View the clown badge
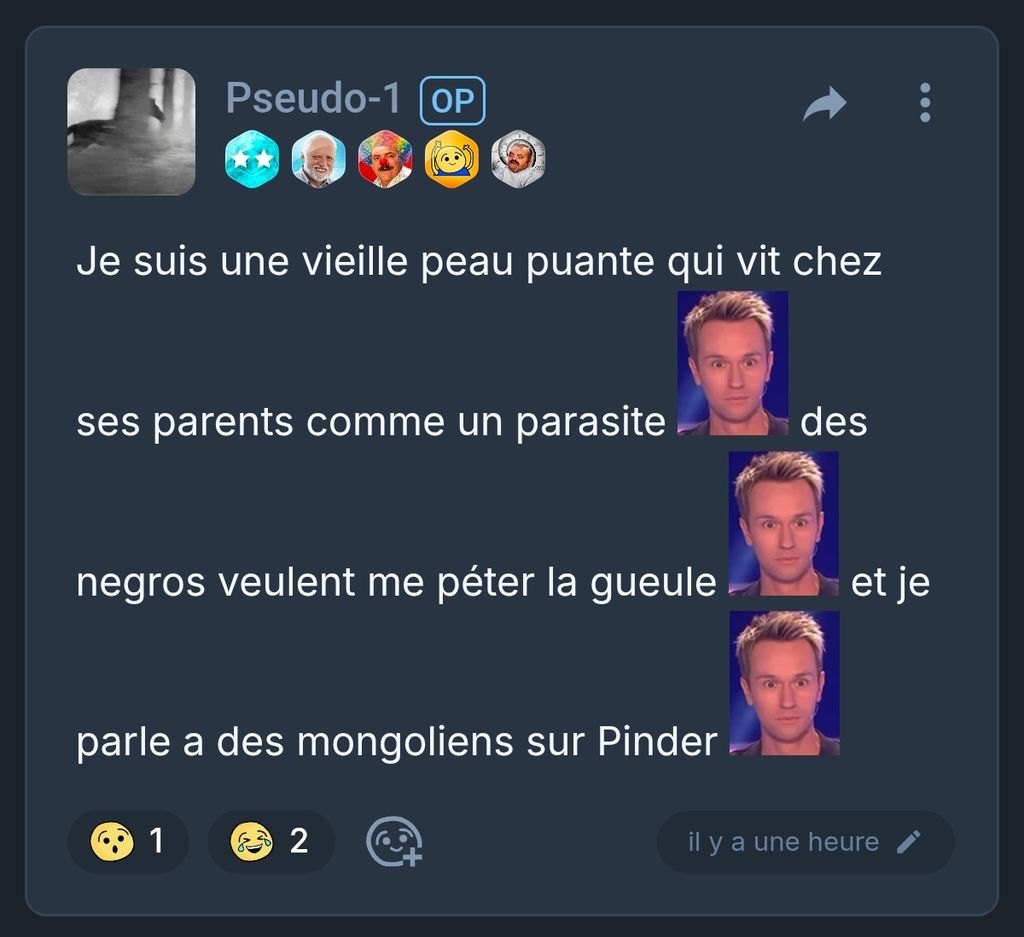Viewport: 1024px width, 937px height. coord(385,160)
